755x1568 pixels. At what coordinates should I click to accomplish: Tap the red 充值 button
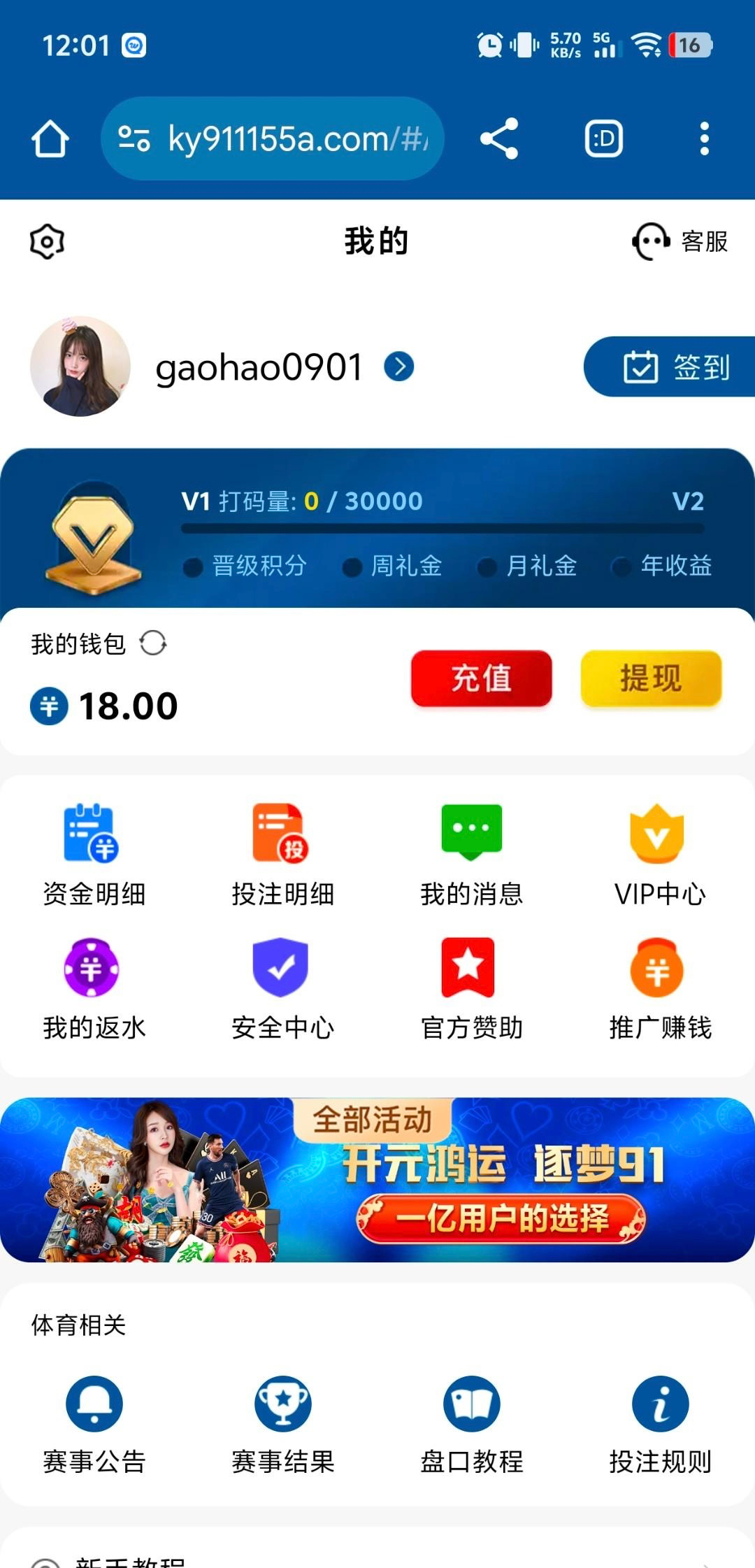[481, 678]
